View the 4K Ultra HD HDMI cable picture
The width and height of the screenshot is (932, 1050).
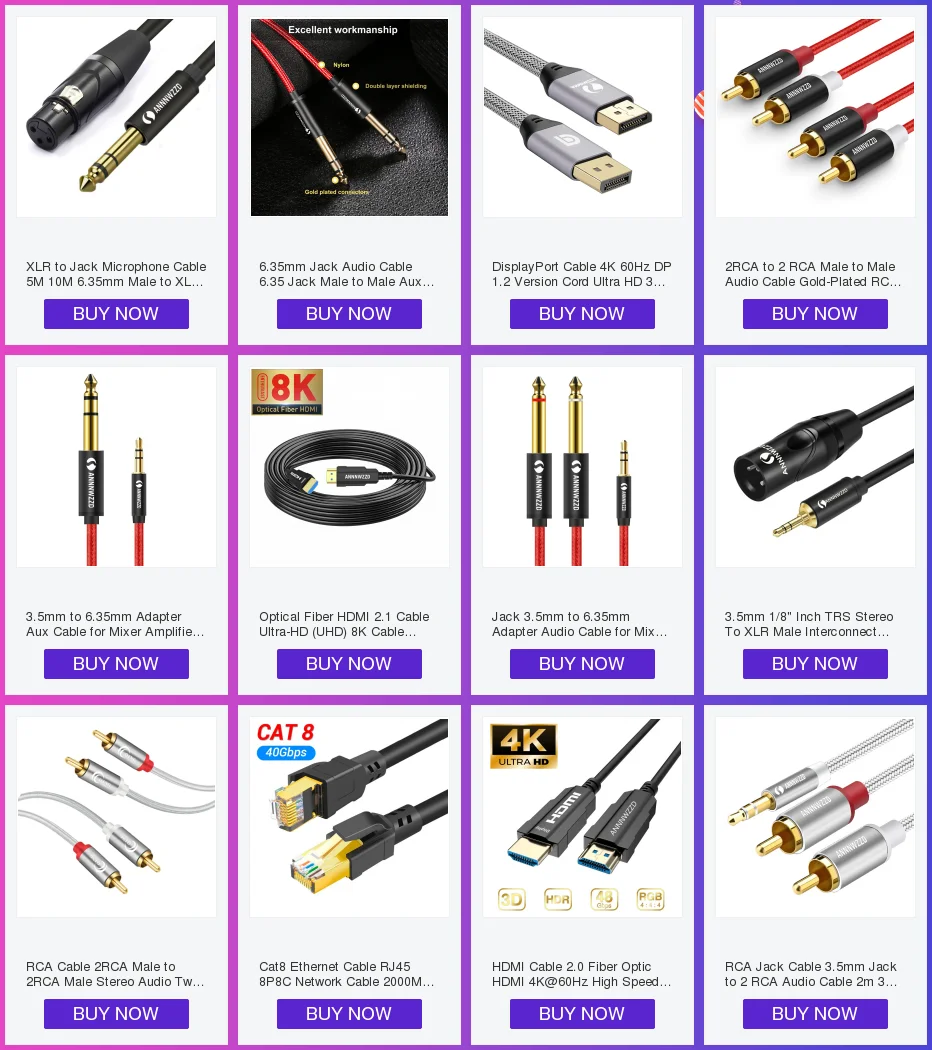point(582,817)
